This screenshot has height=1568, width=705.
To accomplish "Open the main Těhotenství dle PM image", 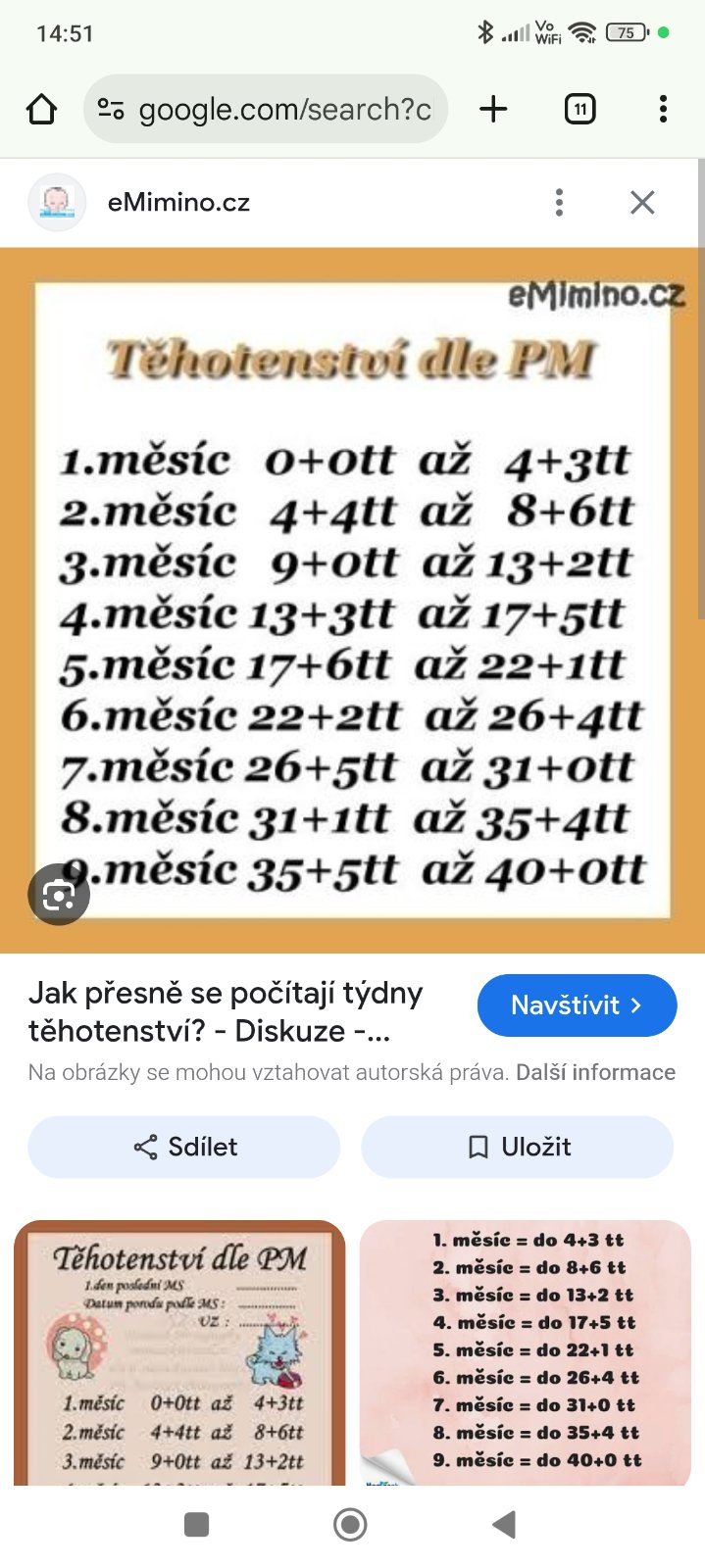I will point(353,598).
